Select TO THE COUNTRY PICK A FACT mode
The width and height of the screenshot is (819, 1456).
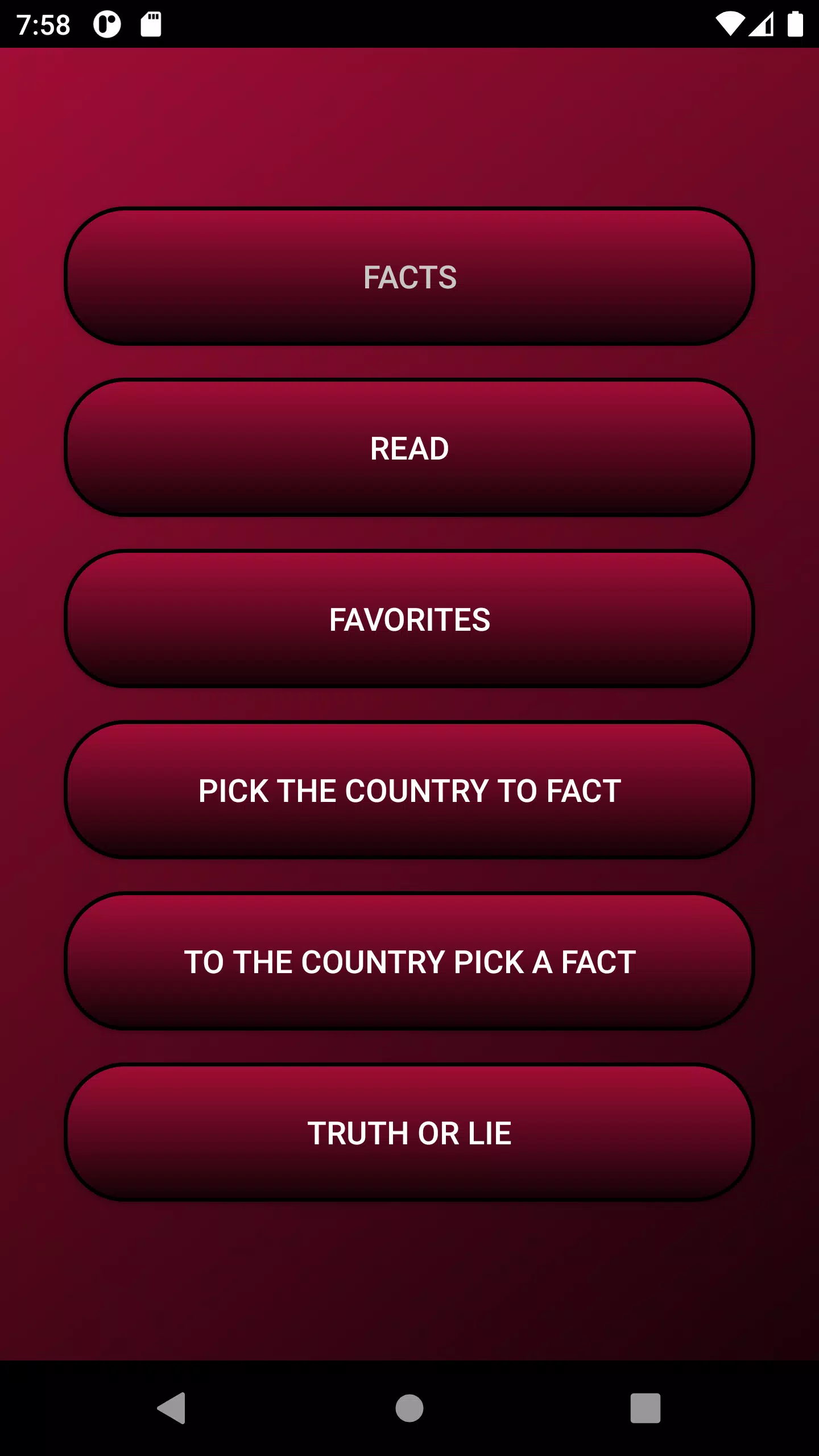click(x=409, y=962)
